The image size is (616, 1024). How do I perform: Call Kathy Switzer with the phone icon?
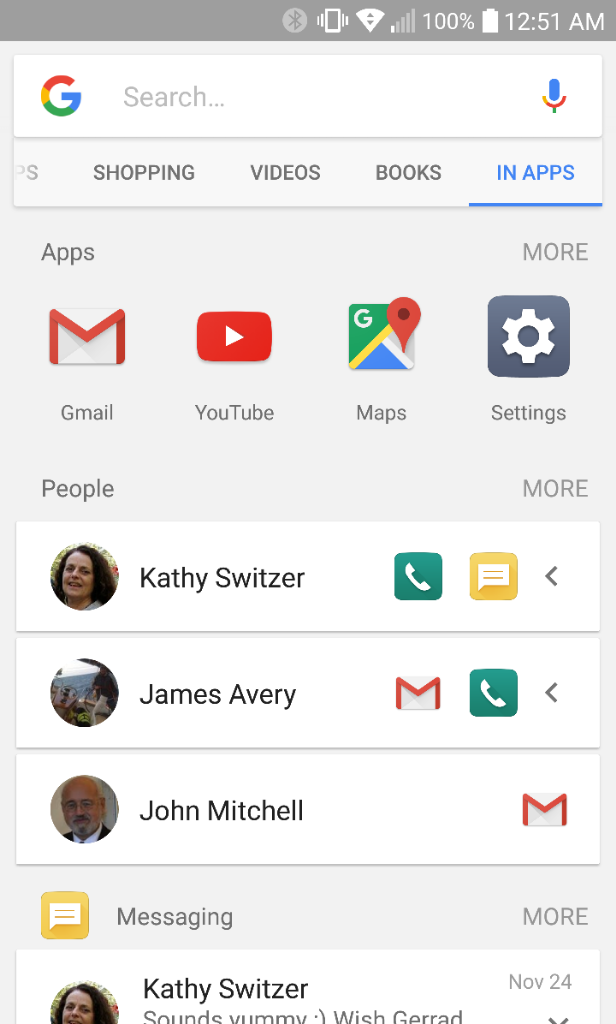pos(418,577)
